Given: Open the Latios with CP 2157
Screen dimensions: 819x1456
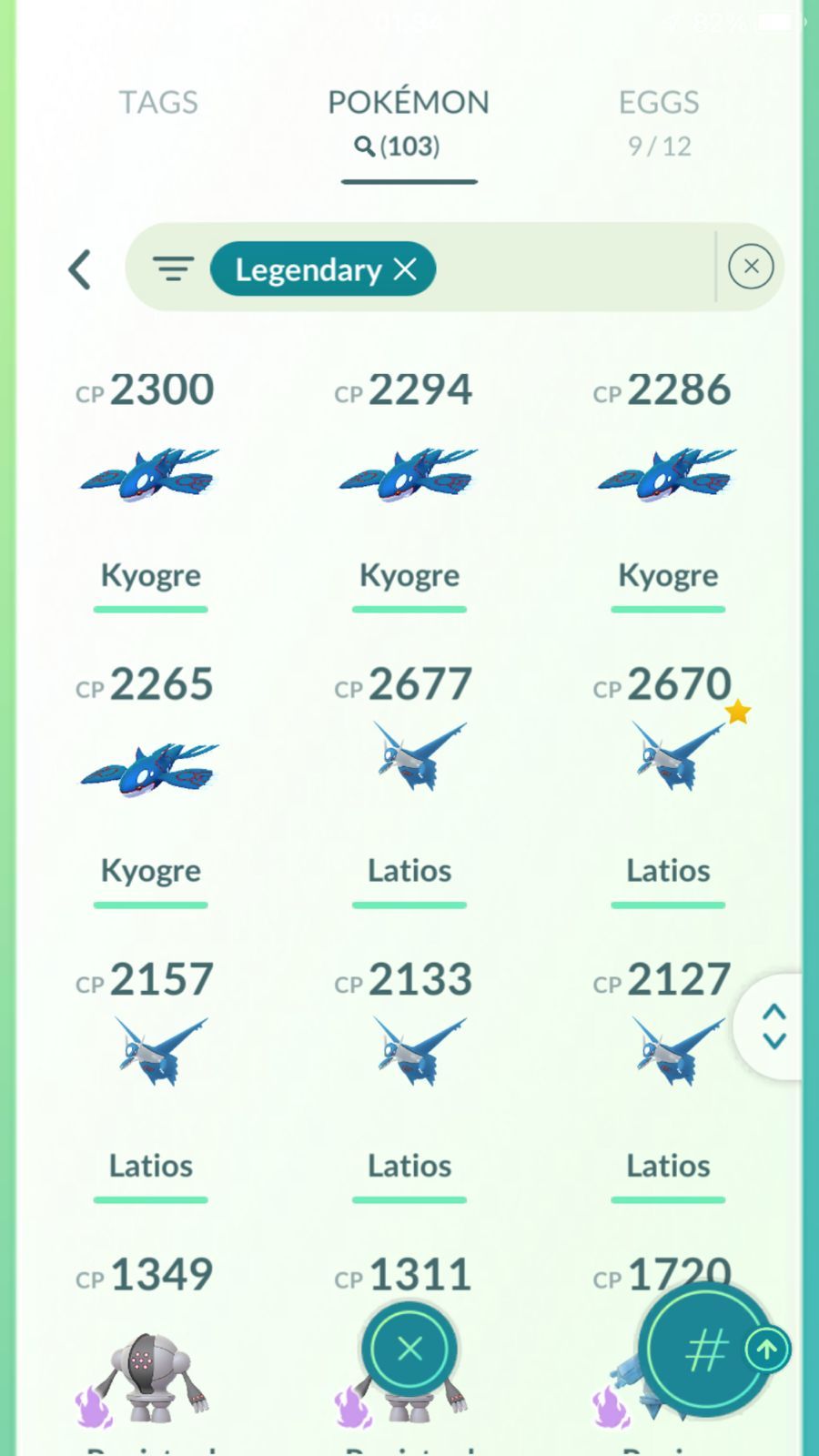Looking at the screenshot, I should coord(150,1079).
